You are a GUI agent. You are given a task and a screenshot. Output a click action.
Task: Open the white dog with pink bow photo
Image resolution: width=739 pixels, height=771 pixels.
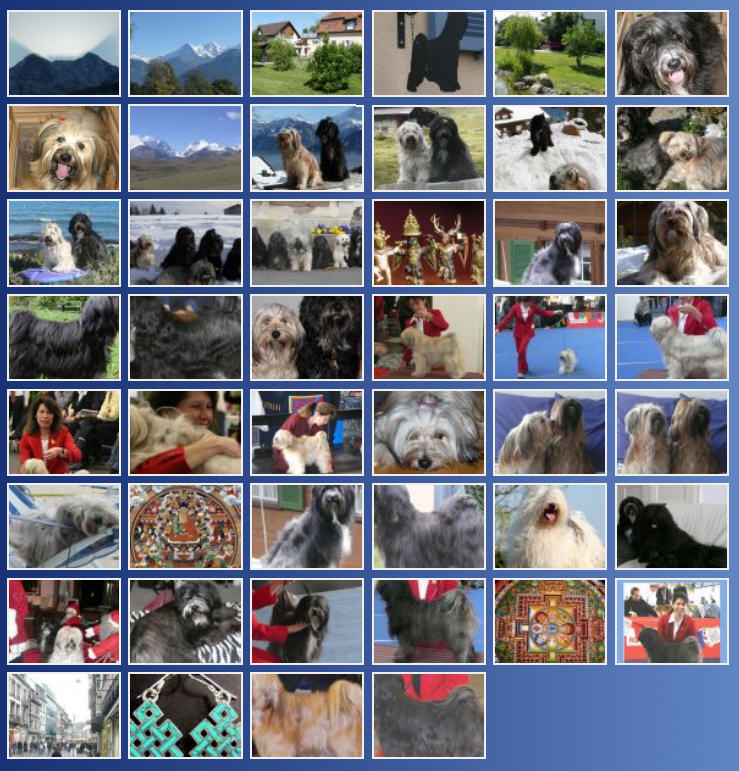[x=429, y=432]
